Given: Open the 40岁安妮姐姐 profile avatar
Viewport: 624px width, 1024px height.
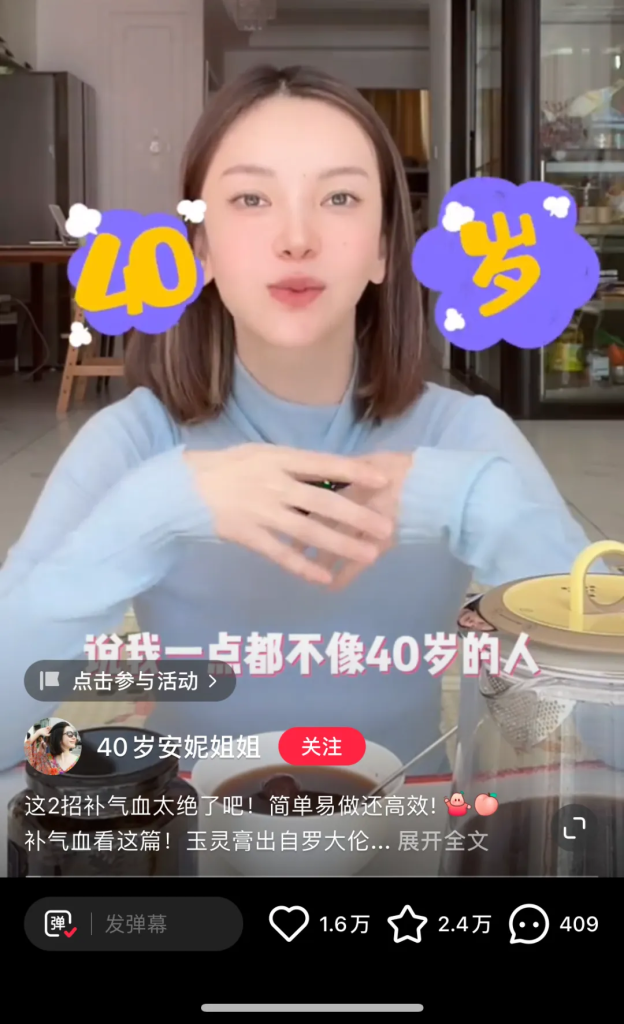Looking at the screenshot, I should click(x=53, y=746).
